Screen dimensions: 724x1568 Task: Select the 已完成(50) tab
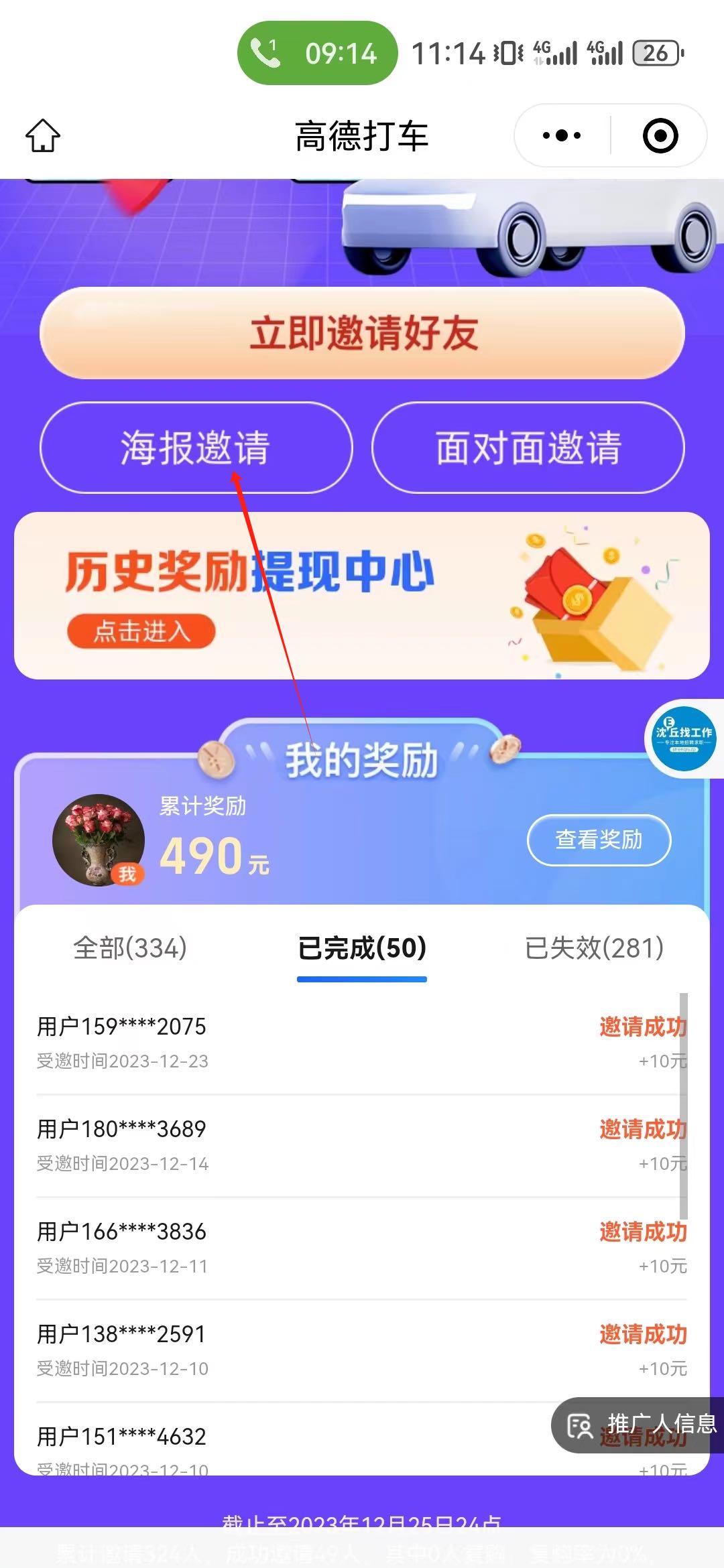pyautogui.click(x=362, y=948)
